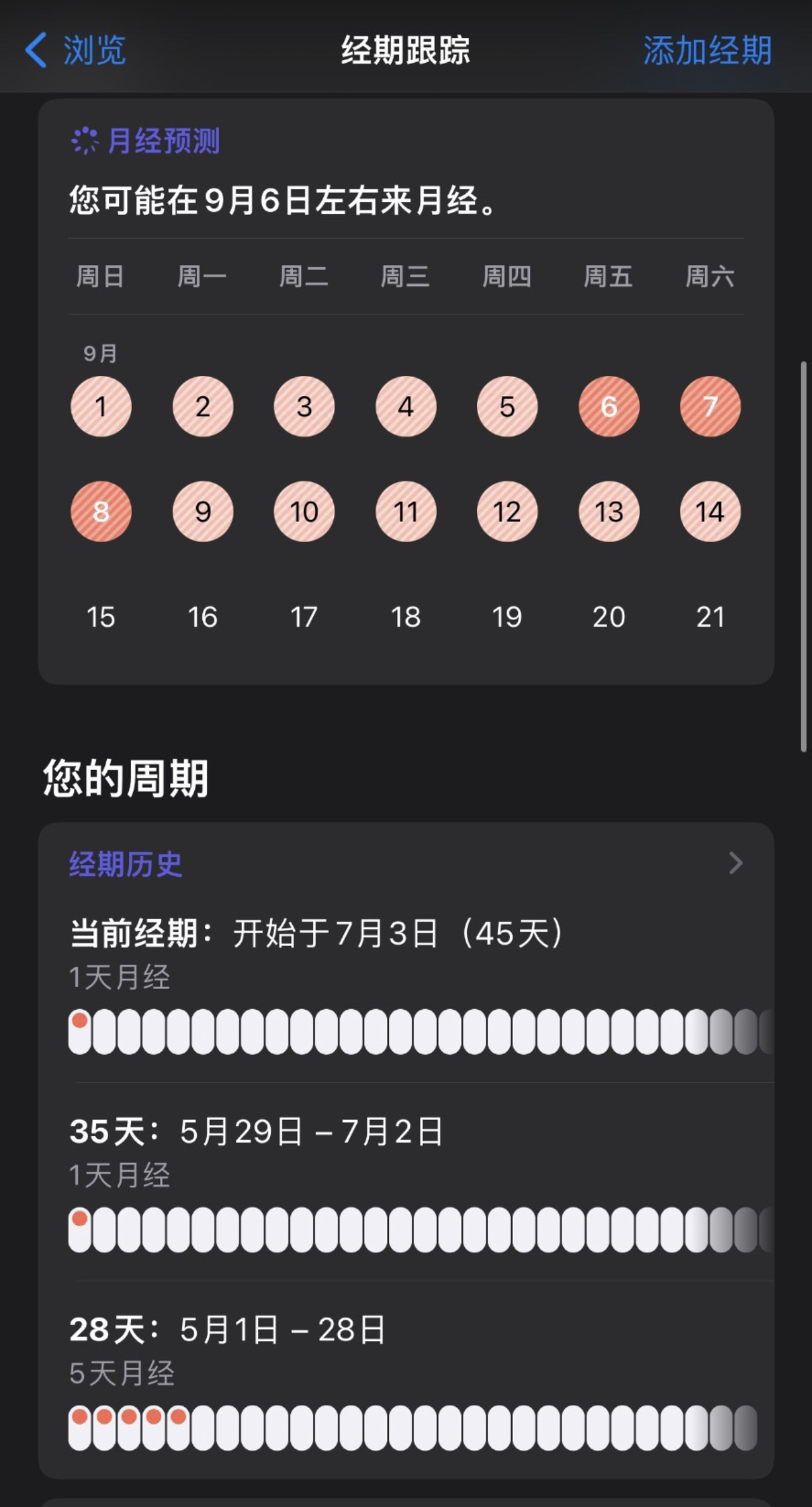Select September 14 on the calendar

(x=710, y=511)
